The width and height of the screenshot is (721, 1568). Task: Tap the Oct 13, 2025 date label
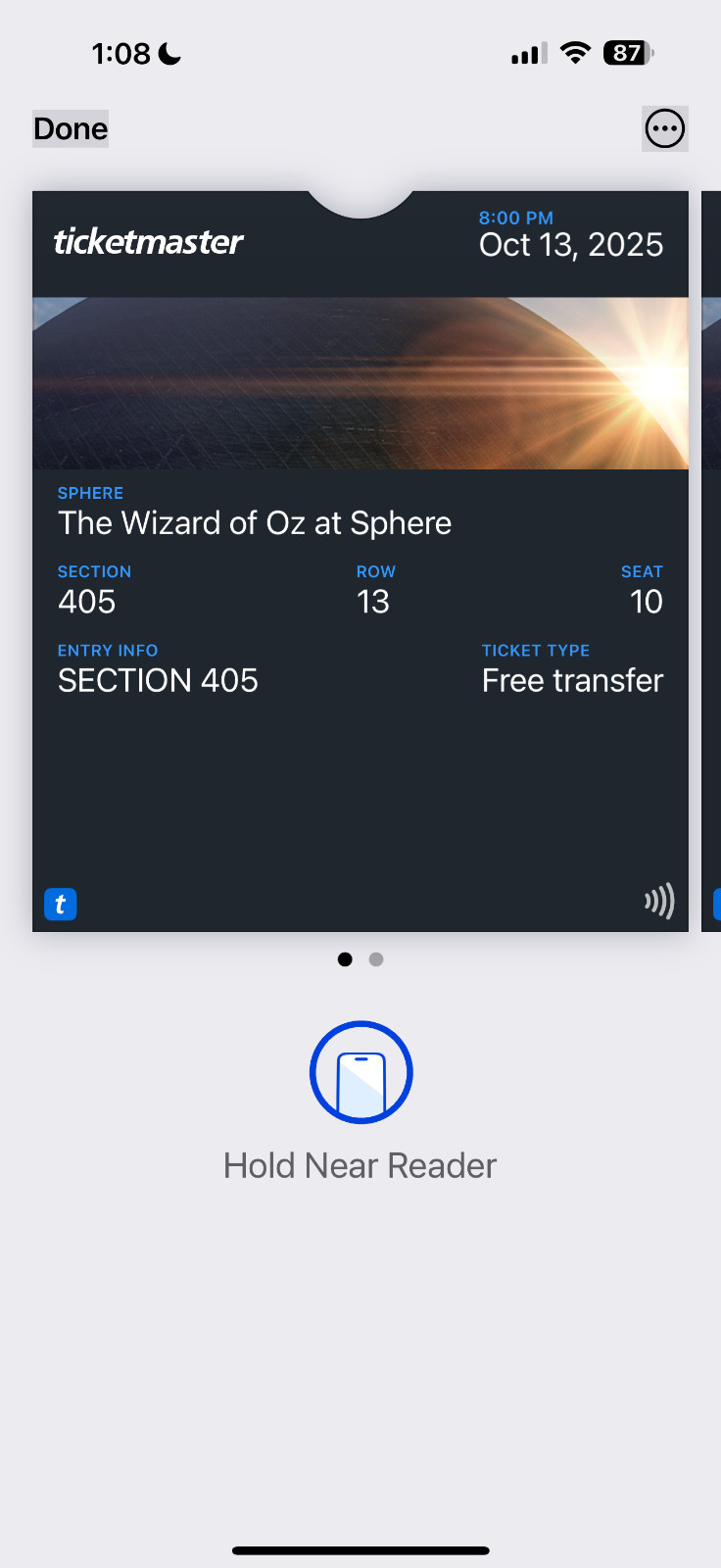[571, 244]
